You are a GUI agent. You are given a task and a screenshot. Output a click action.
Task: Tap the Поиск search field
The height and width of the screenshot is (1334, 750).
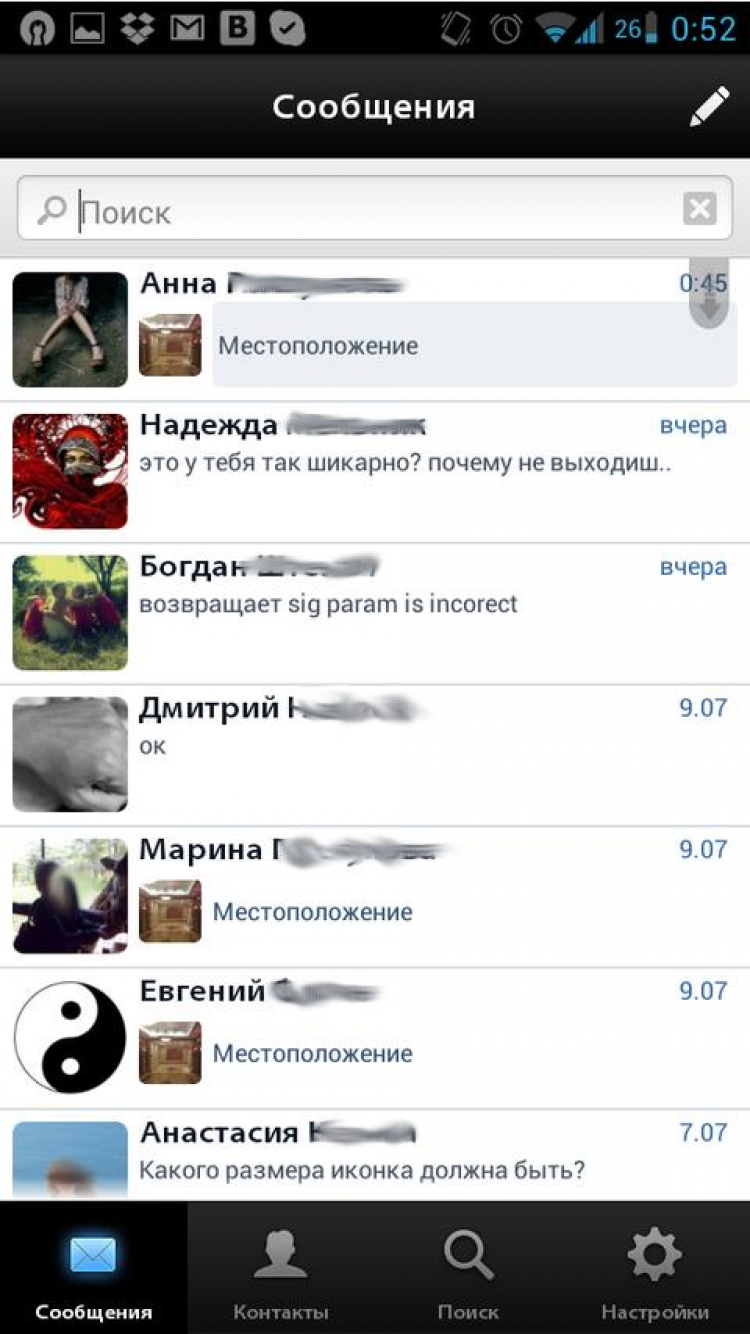click(x=360, y=211)
